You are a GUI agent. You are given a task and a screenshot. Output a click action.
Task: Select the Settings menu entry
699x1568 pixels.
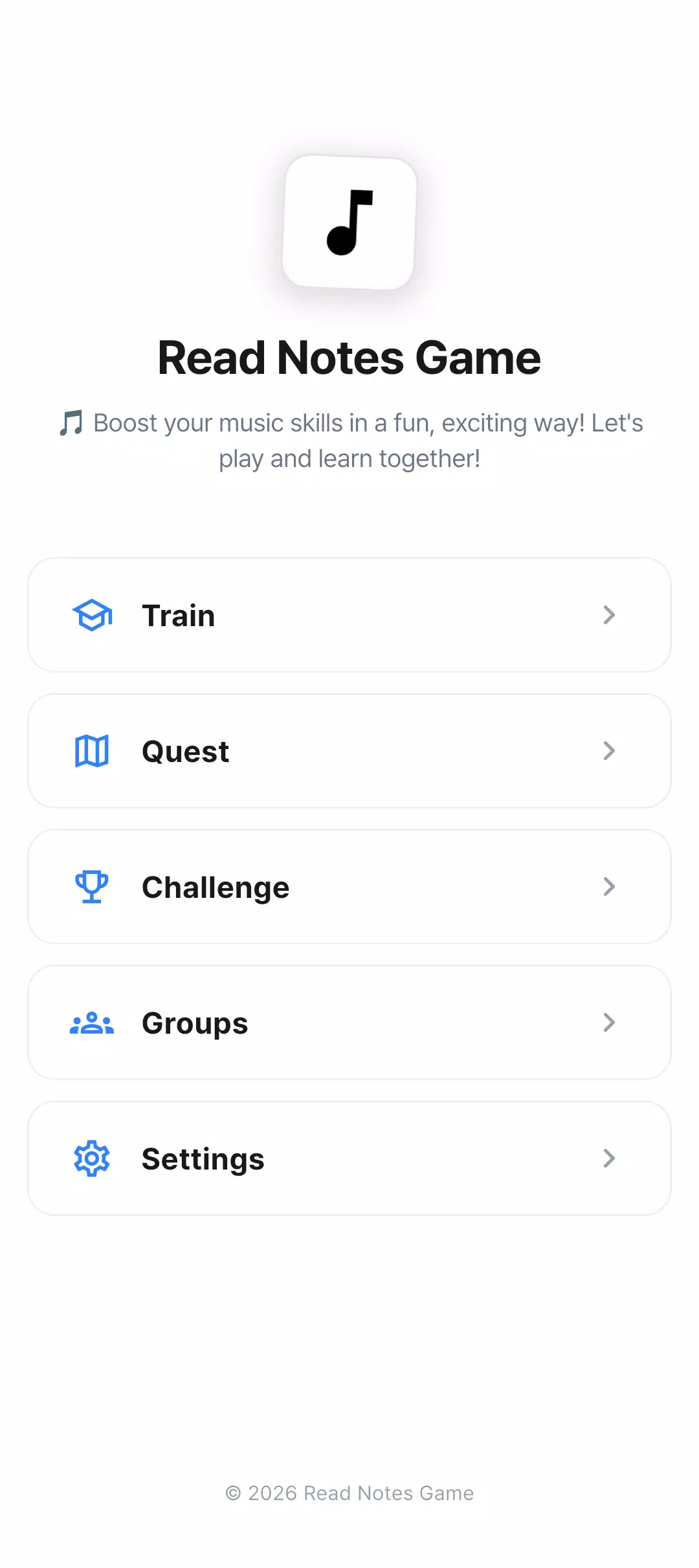pyautogui.click(x=349, y=1158)
